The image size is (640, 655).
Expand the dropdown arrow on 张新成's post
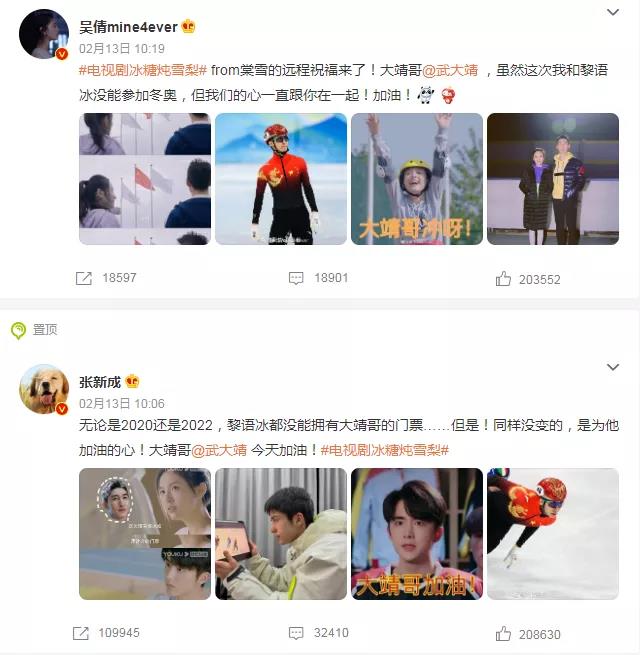(x=613, y=367)
